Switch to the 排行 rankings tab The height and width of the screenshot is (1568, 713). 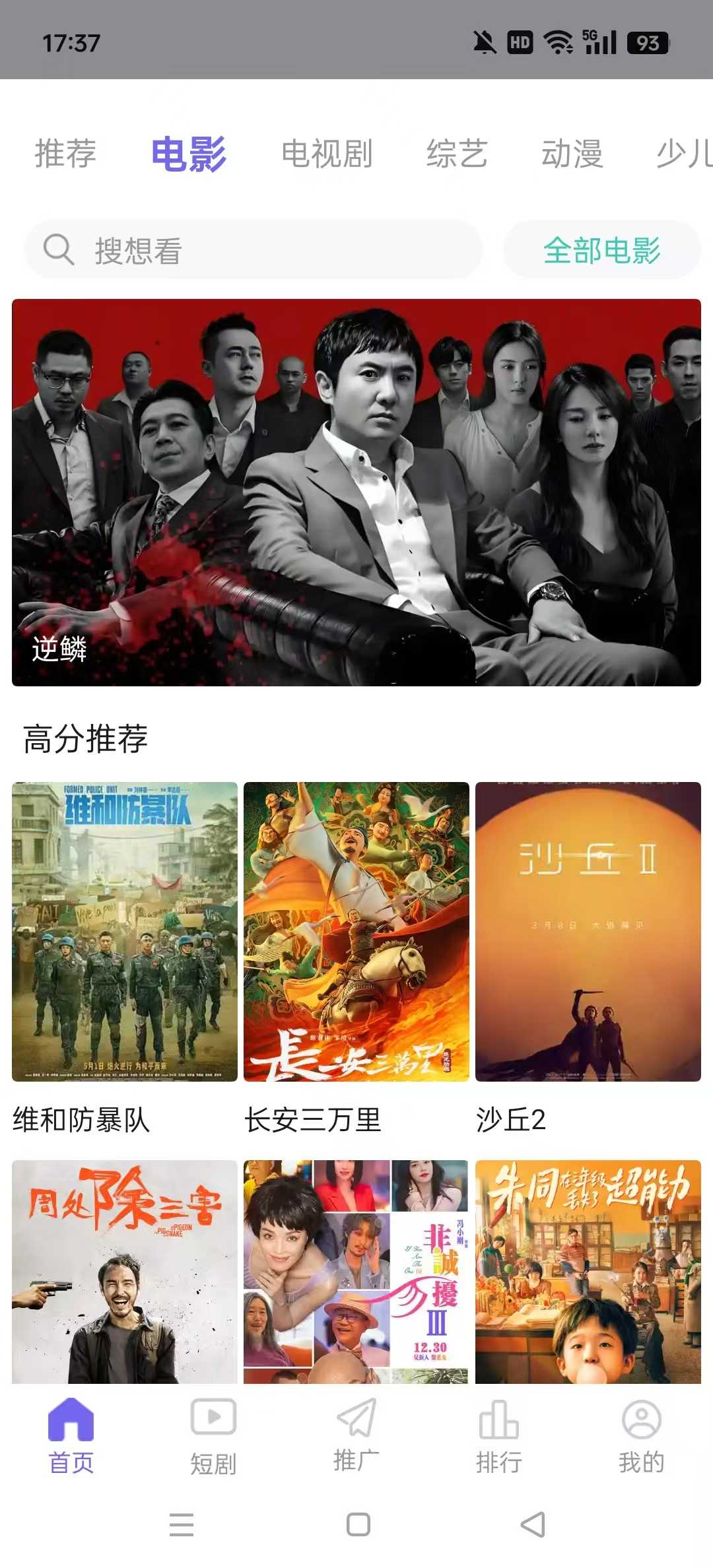click(x=499, y=1436)
